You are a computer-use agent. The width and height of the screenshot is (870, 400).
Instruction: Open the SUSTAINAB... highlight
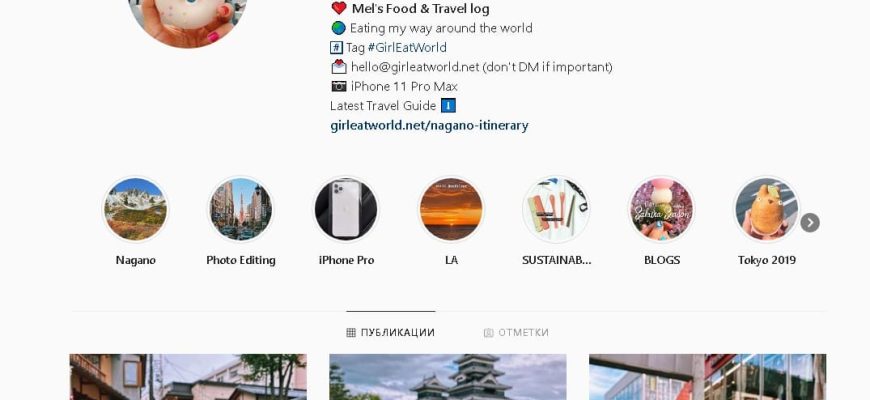click(x=556, y=210)
